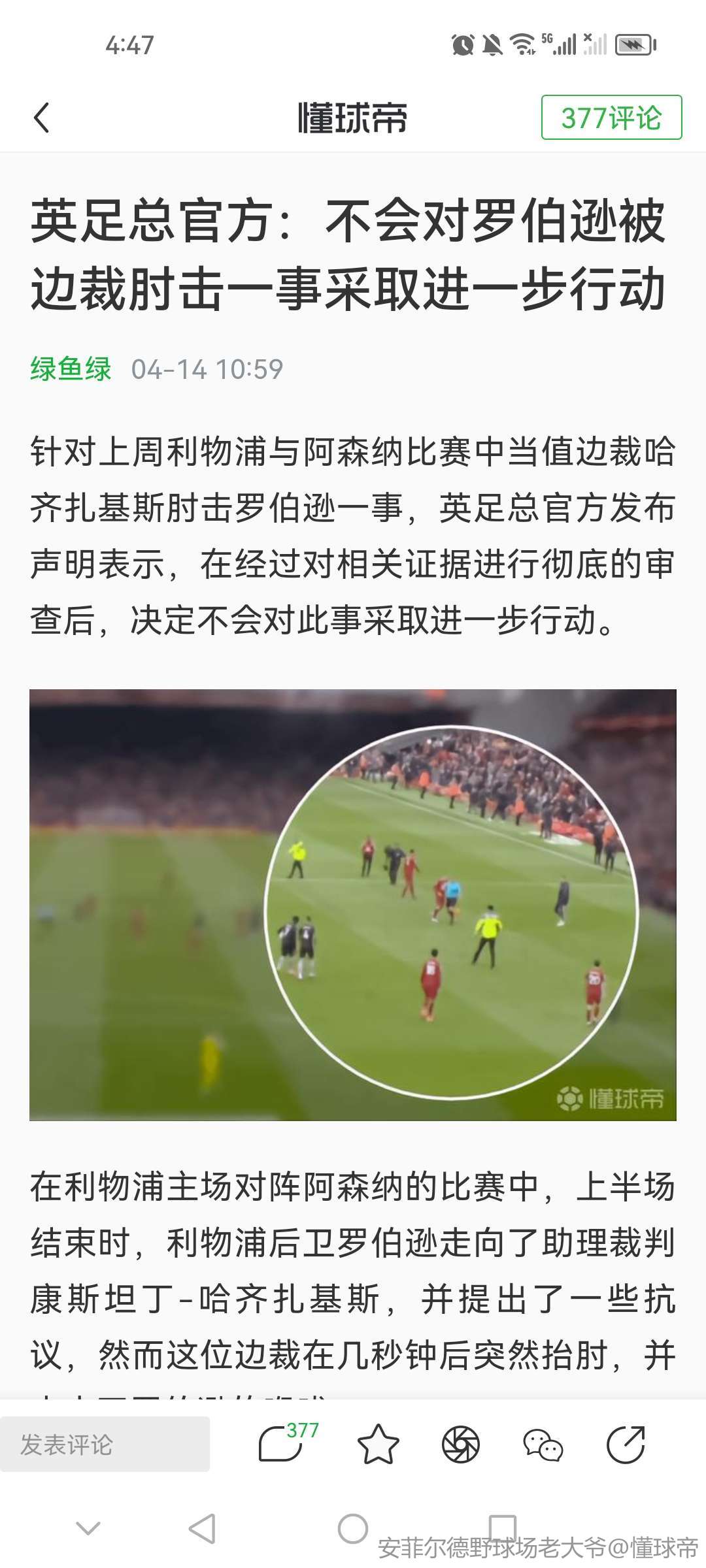Favorite this article with the star

click(378, 1445)
